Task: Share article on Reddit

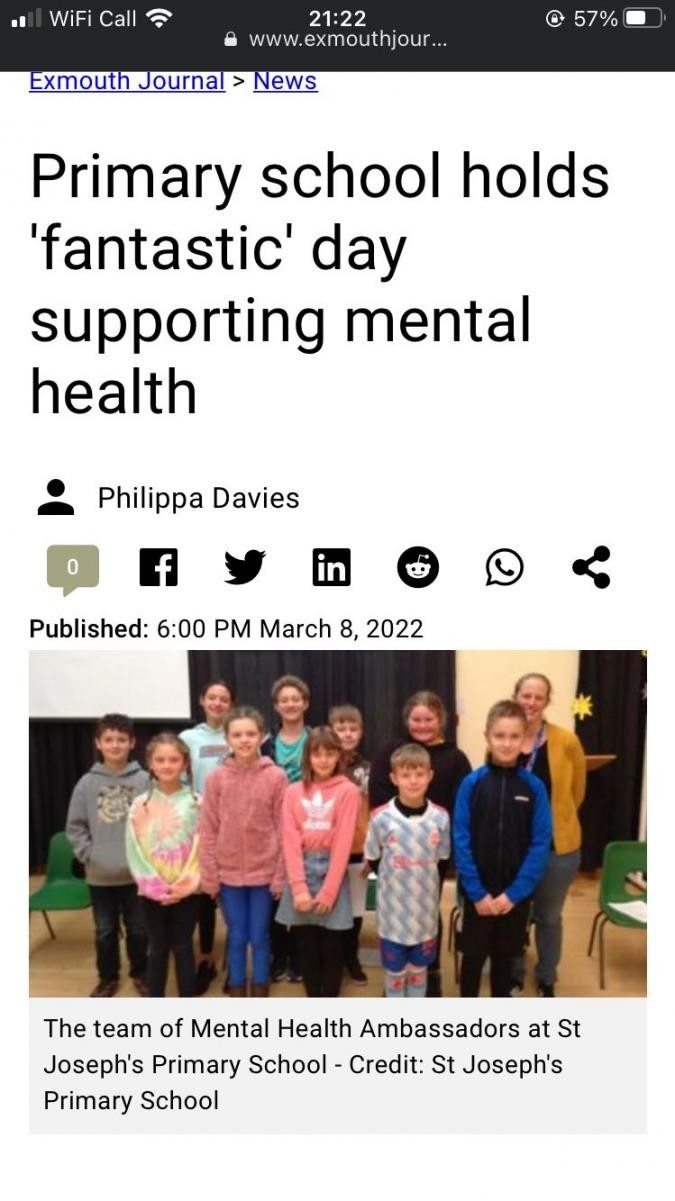Action: click(418, 568)
